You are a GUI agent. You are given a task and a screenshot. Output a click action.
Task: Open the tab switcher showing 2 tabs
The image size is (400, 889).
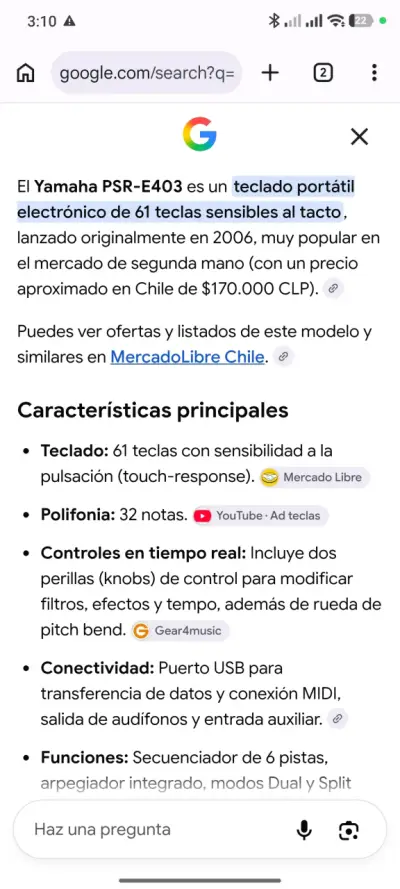click(x=322, y=73)
